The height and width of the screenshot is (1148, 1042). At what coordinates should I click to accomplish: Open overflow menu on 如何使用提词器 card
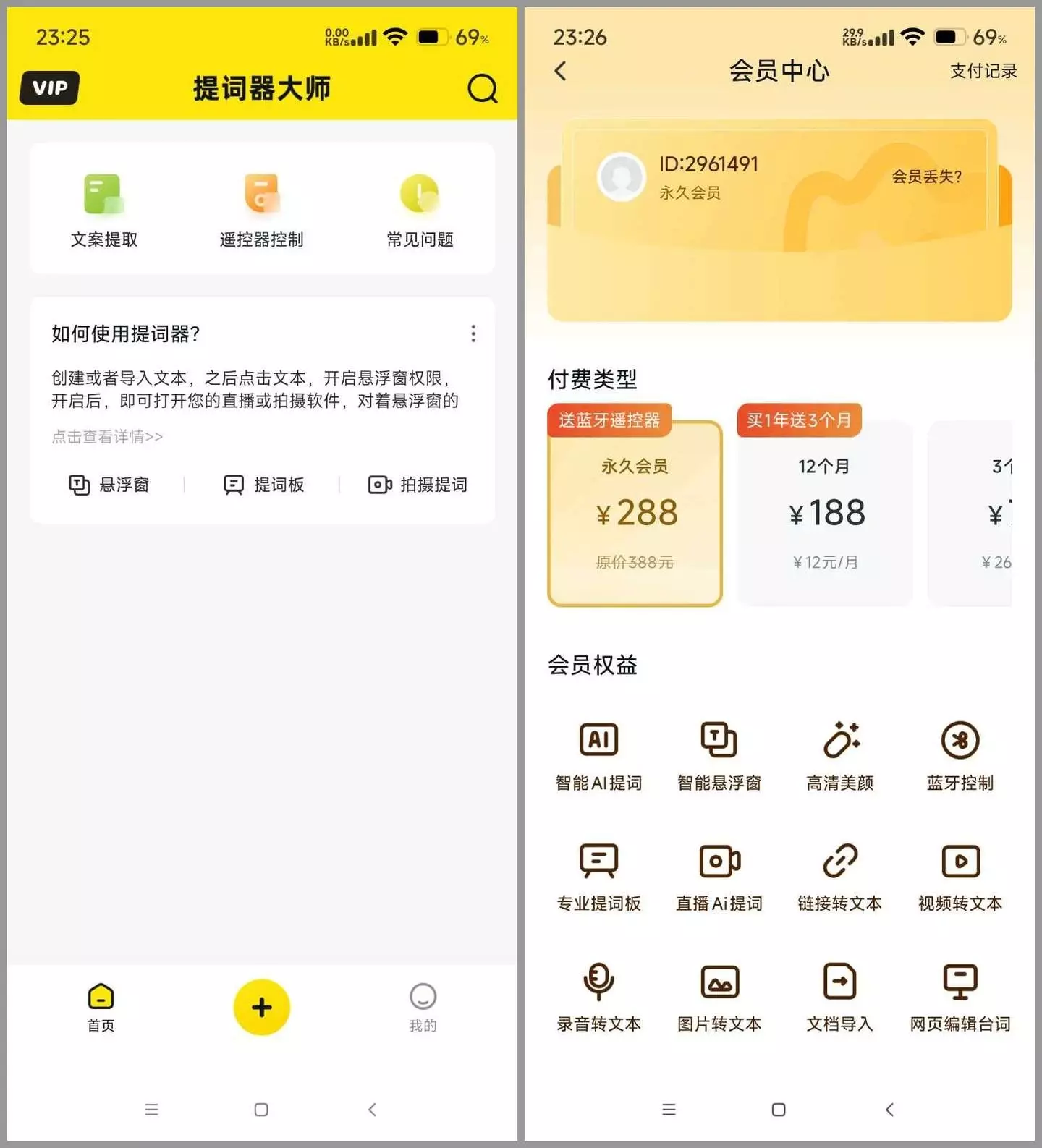coord(473,333)
